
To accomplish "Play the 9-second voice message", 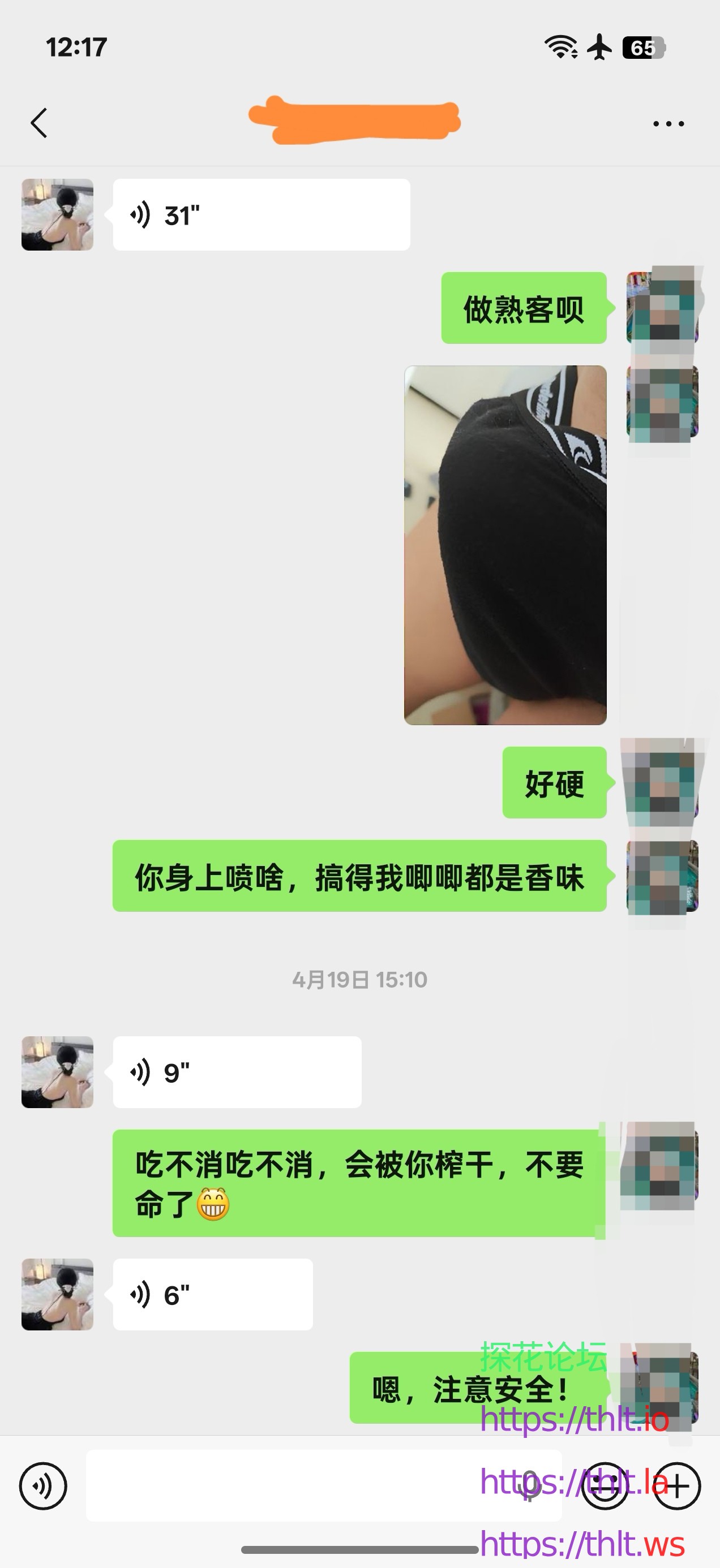I will tap(237, 1072).
